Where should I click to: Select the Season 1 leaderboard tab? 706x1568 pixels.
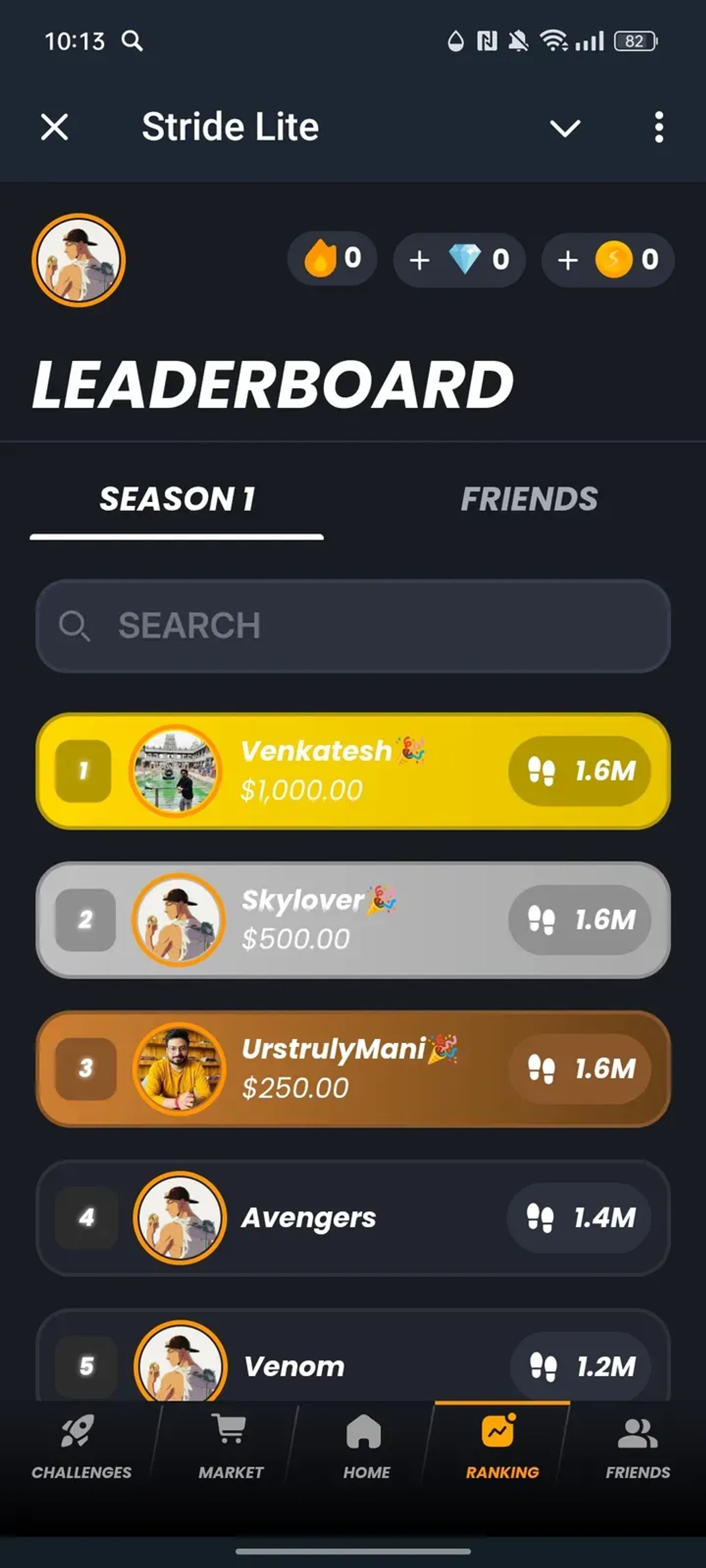click(x=176, y=499)
